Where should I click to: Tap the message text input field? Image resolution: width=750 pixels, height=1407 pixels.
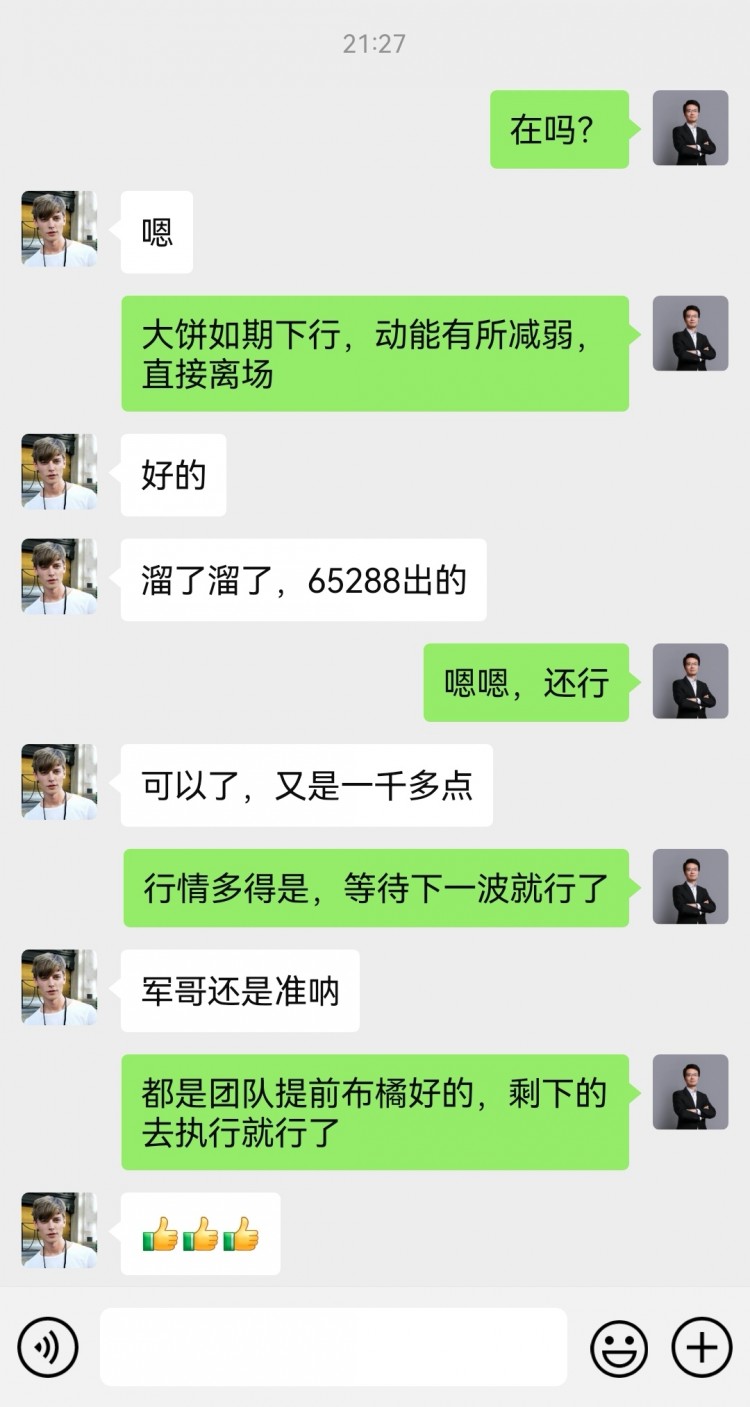point(333,1347)
